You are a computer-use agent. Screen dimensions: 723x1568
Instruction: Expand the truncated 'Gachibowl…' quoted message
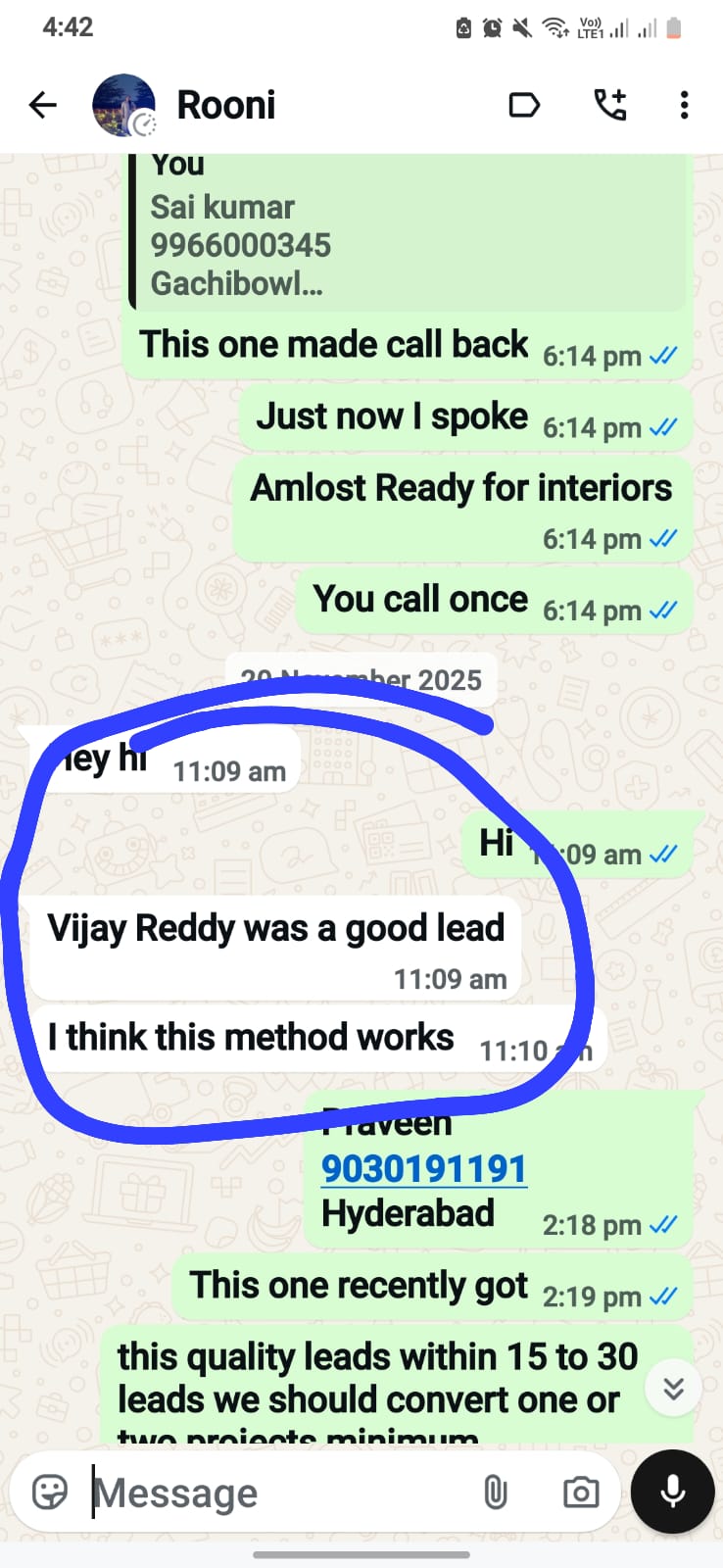click(x=236, y=284)
